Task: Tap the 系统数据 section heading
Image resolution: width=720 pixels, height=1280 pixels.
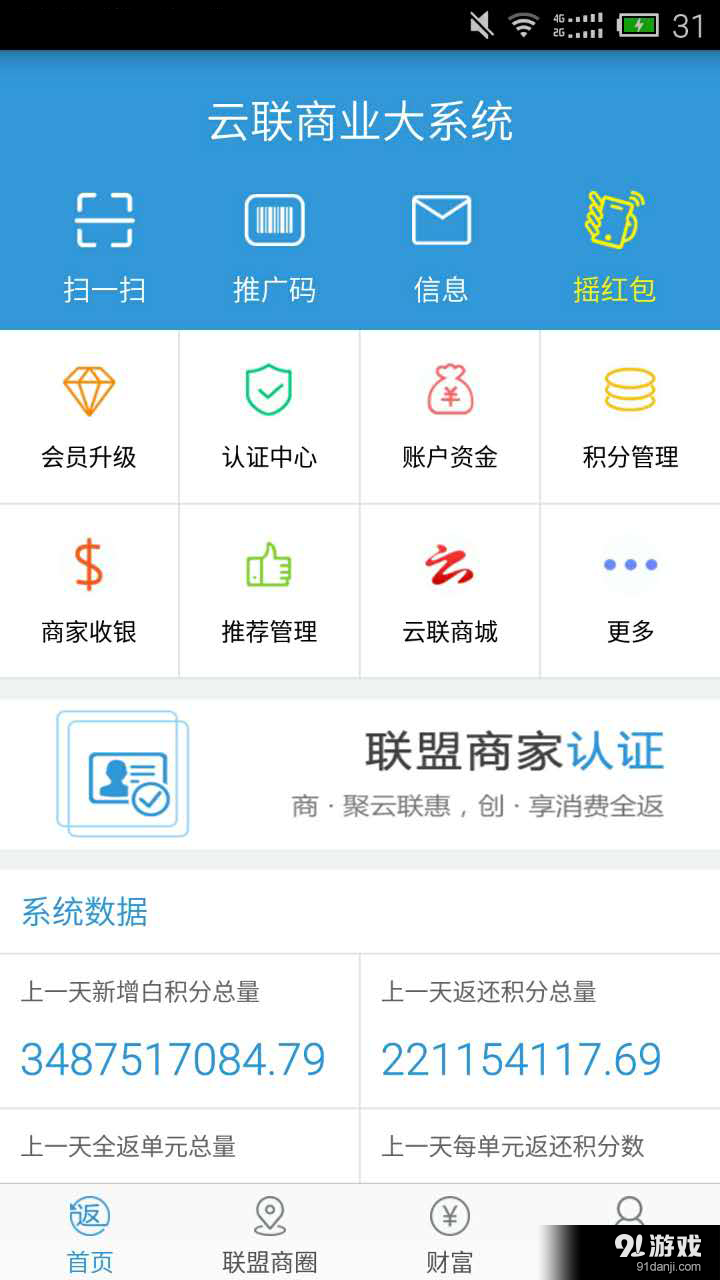Action: [x=84, y=912]
